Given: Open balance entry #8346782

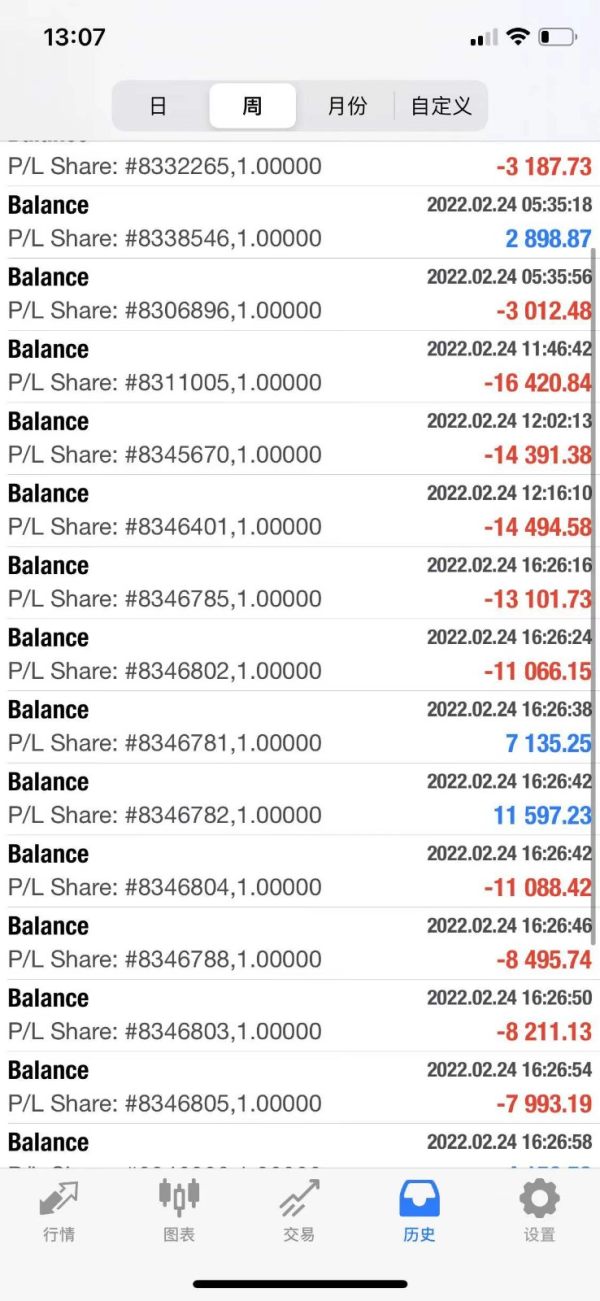Looking at the screenshot, I should 300,798.
